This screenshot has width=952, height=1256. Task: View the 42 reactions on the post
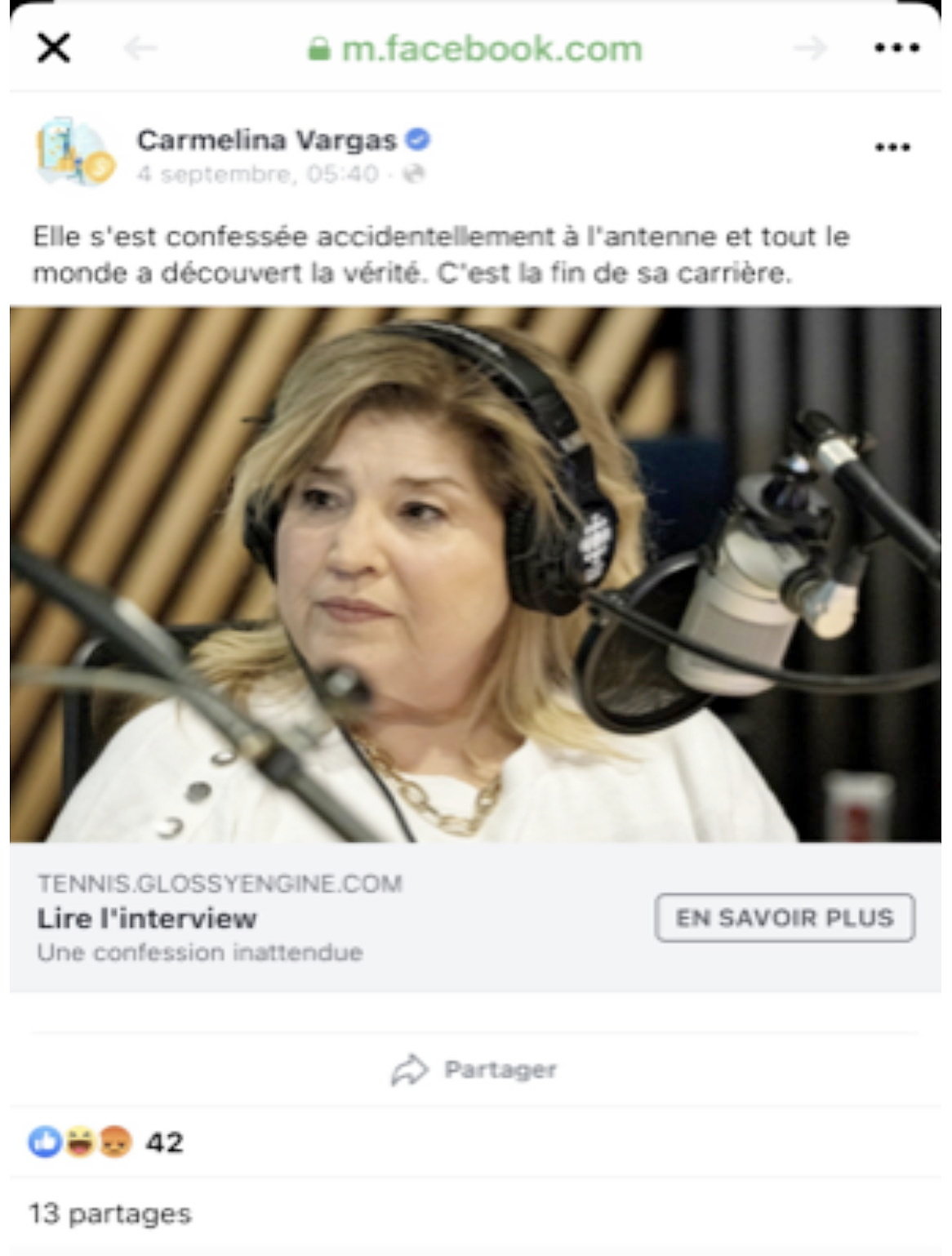(106, 1142)
